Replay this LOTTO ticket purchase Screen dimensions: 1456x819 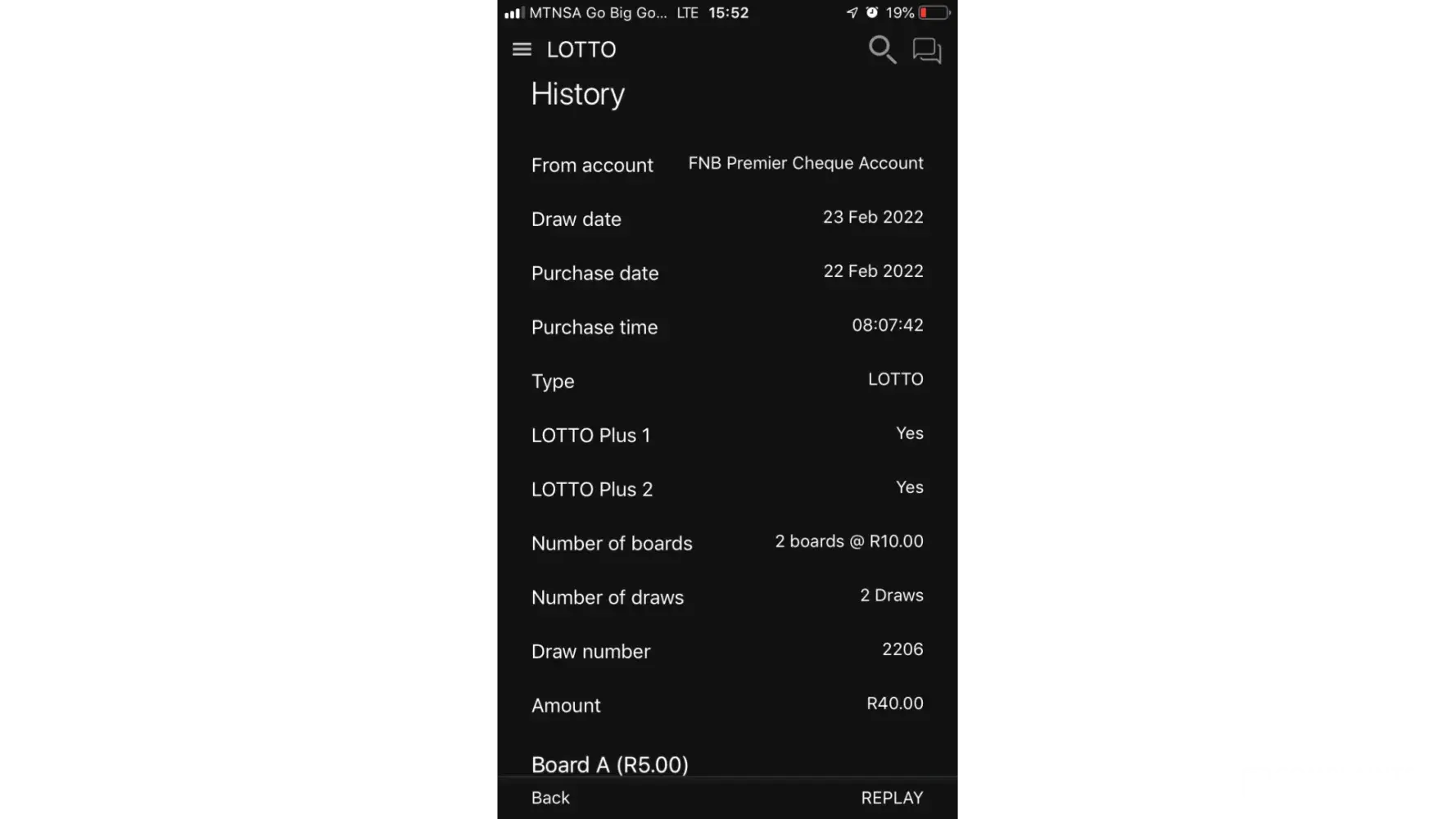tap(892, 798)
